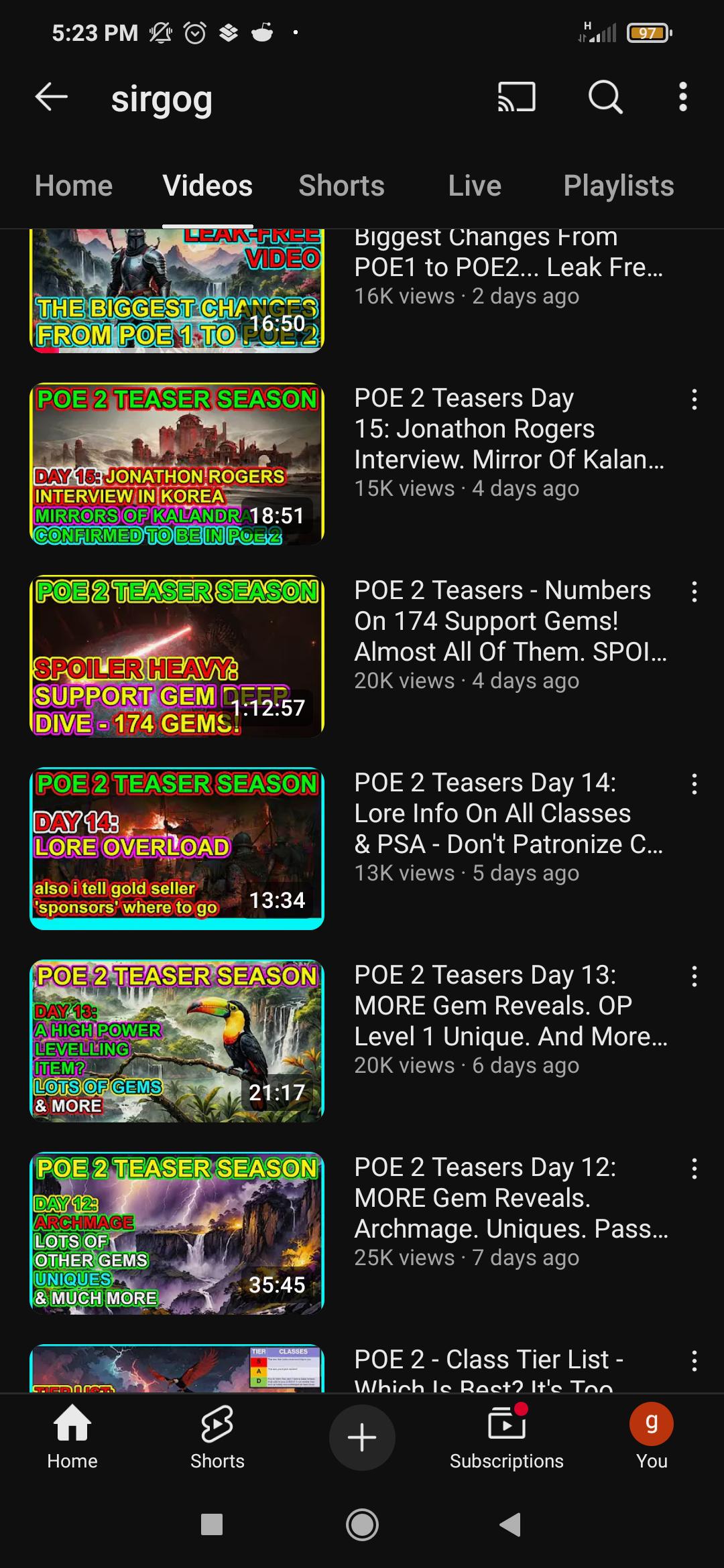The height and width of the screenshot is (1568, 724).
Task: Go back from the sirgog channel
Action: point(52,98)
